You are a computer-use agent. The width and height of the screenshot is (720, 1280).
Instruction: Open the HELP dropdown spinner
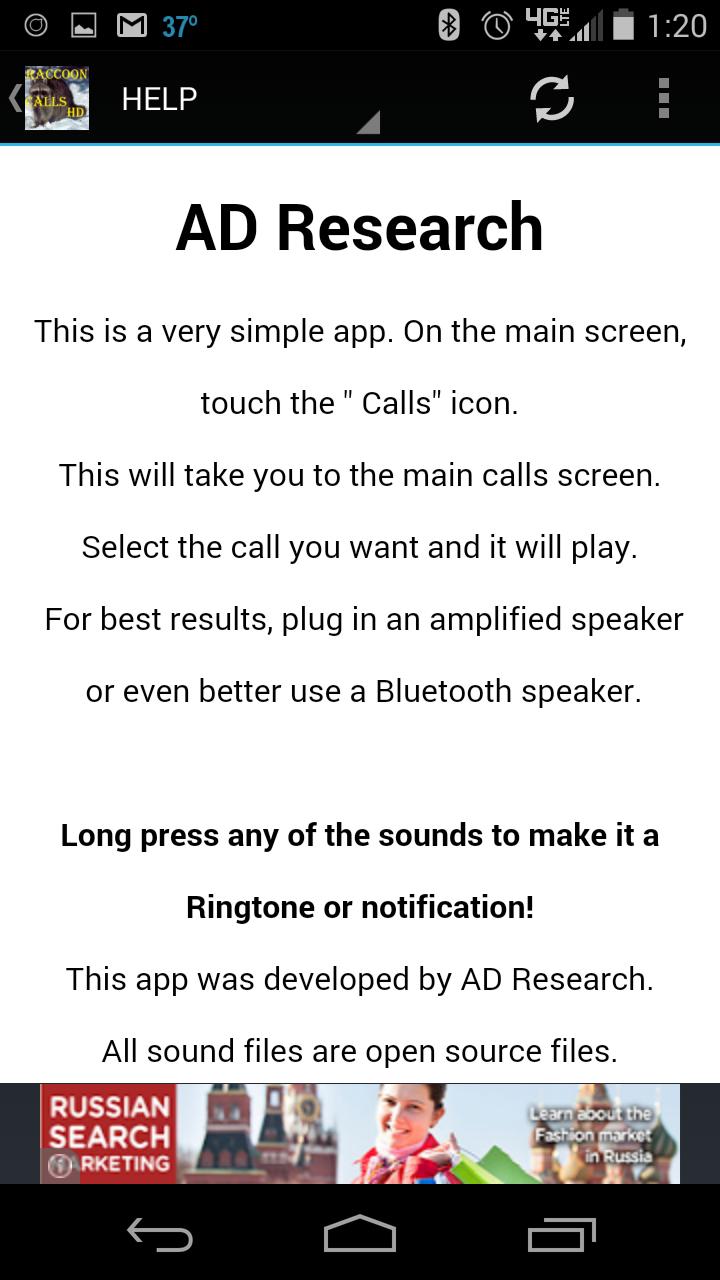(240, 100)
